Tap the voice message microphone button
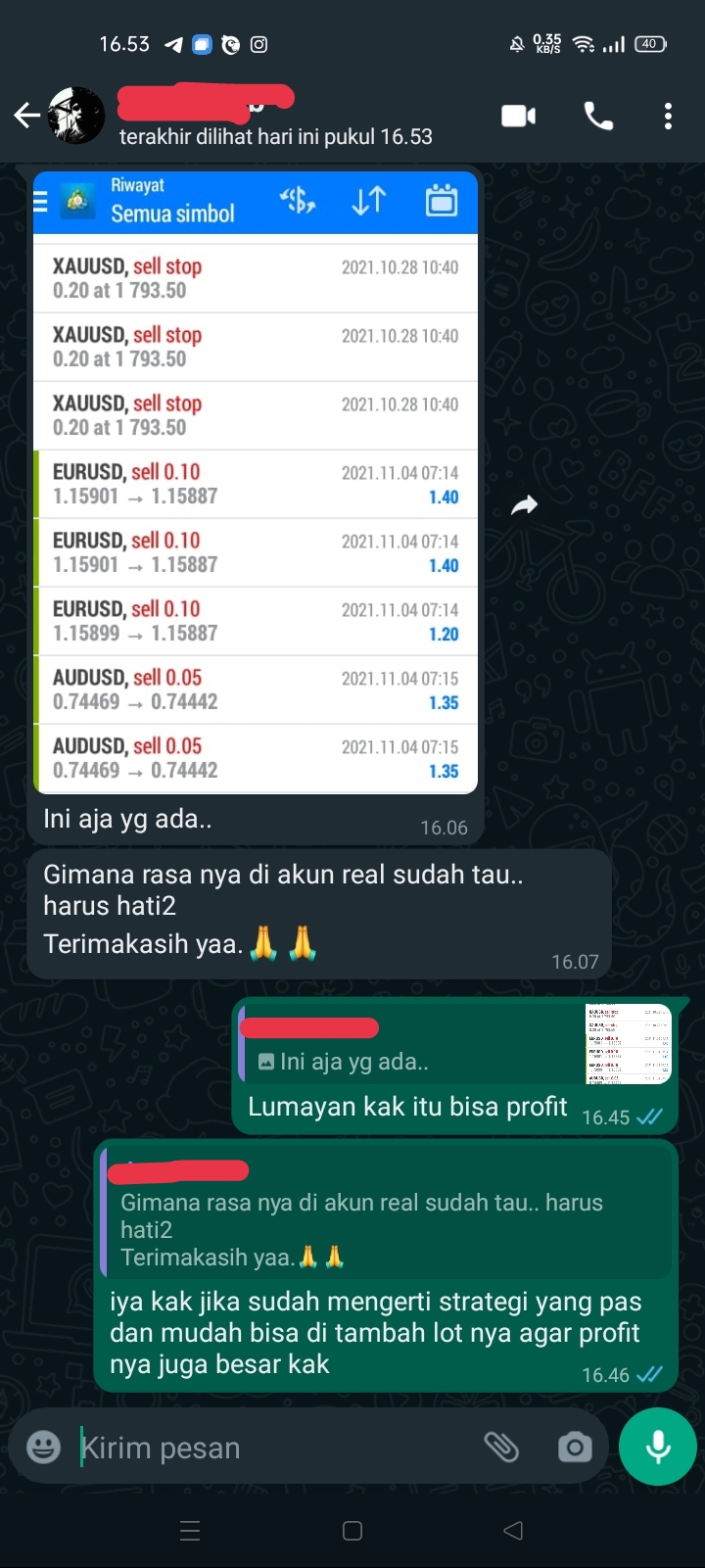The height and width of the screenshot is (1568, 705). [x=658, y=1447]
